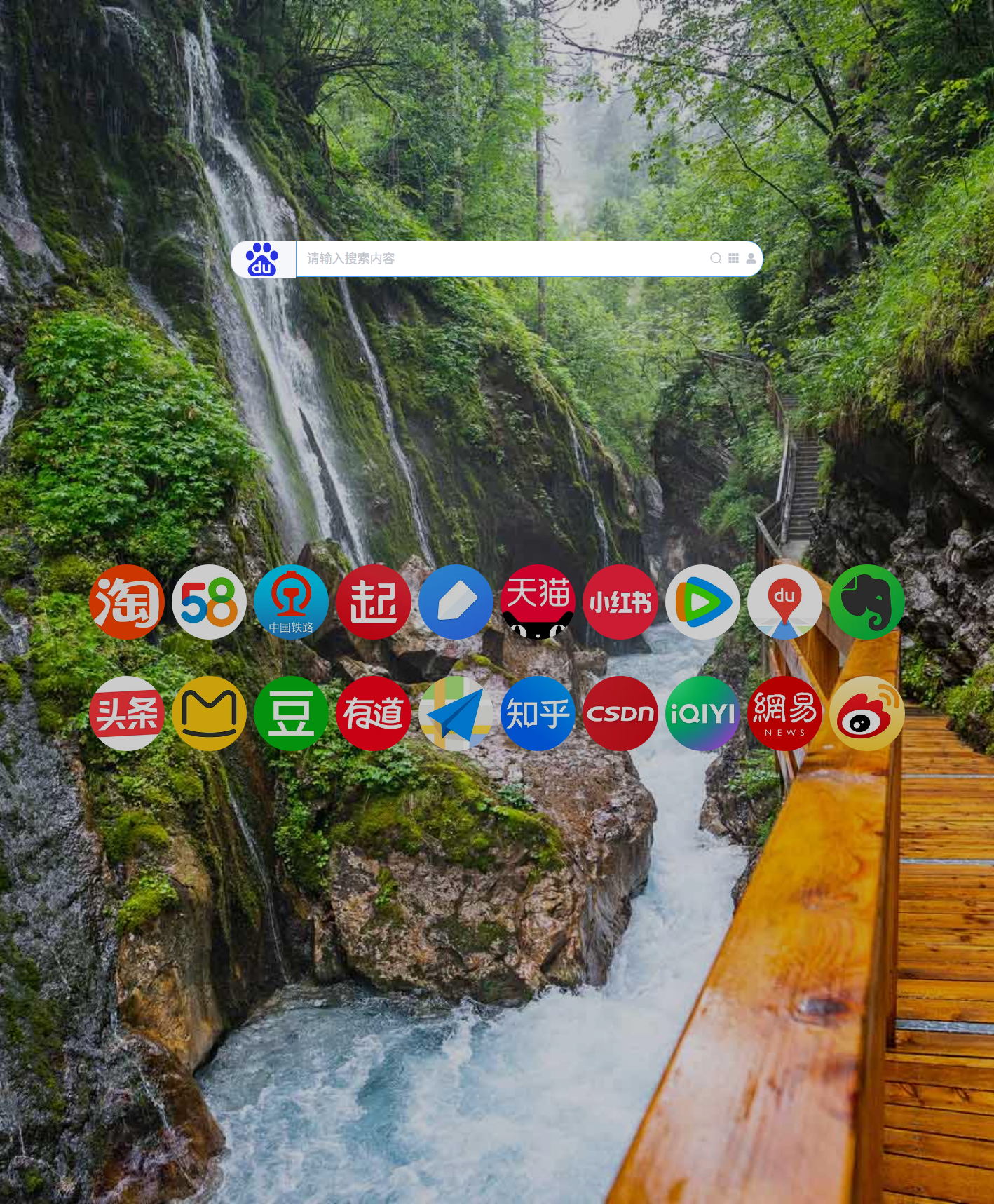Open the apps grid icon
This screenshot has width=994, height=1204.
[x=733, y=258]
